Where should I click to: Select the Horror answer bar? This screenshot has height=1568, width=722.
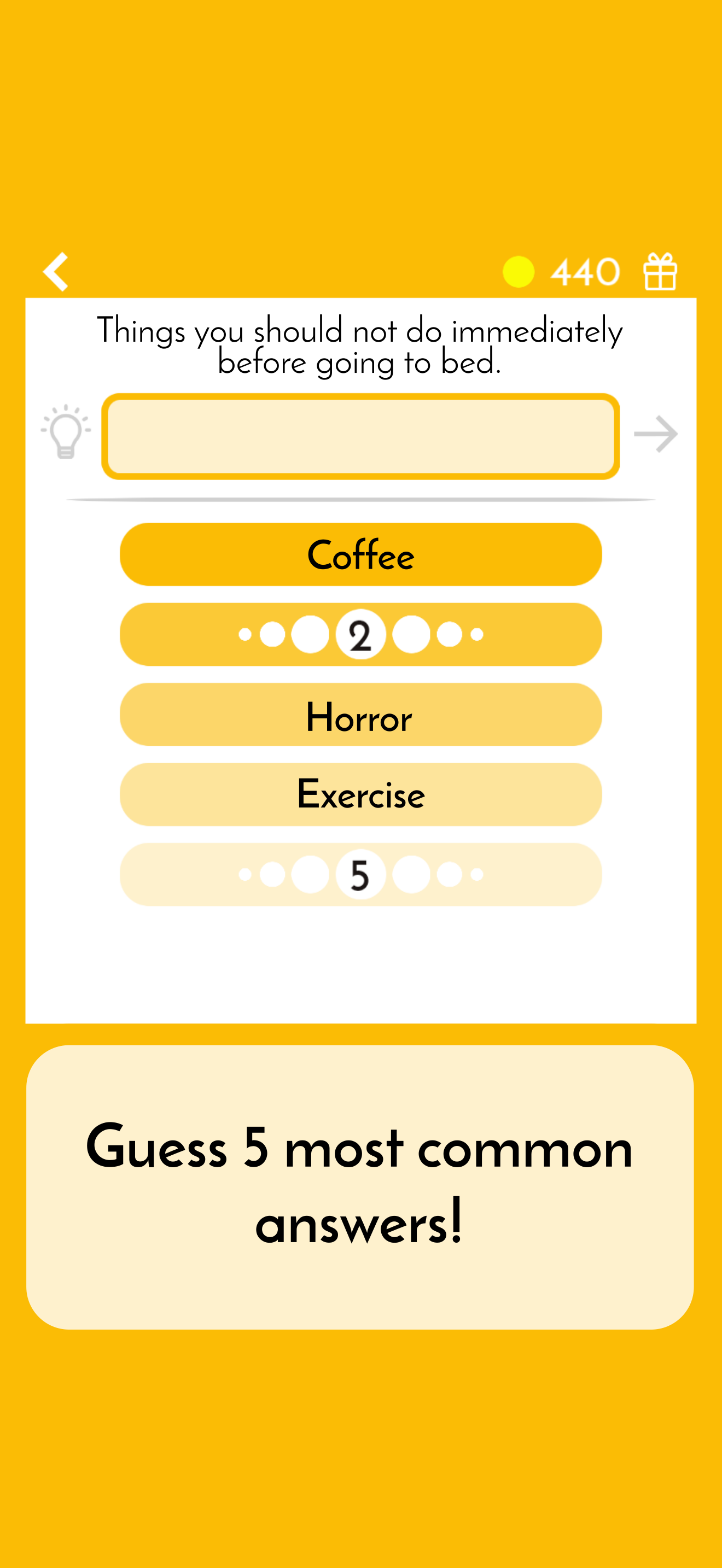(360, 715)
